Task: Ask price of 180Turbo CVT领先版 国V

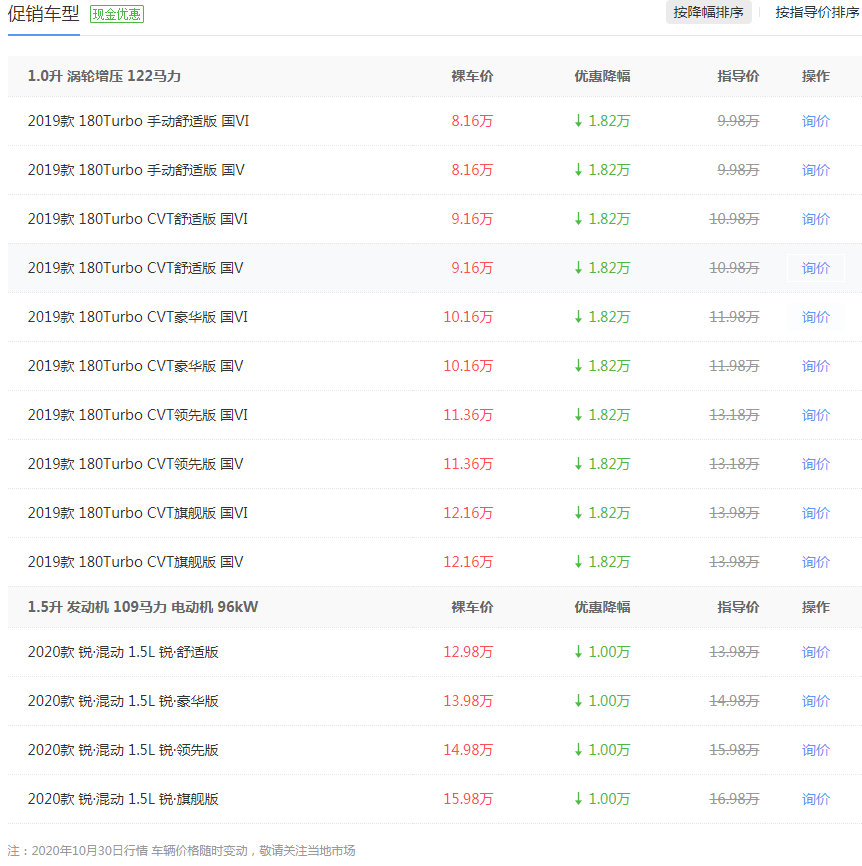Action: click(x=815, y=464)
